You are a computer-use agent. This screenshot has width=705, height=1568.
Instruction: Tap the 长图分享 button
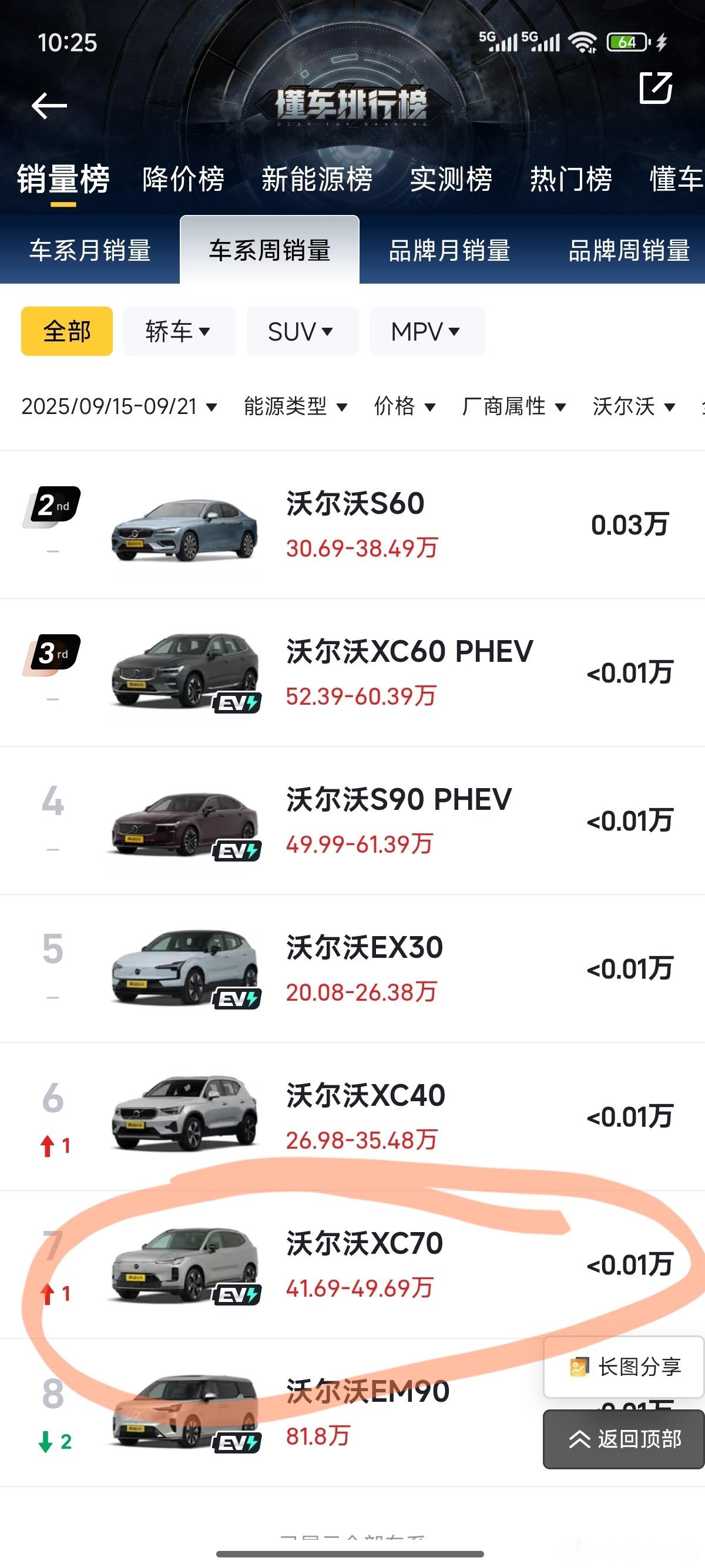[x=625, y=1367]
